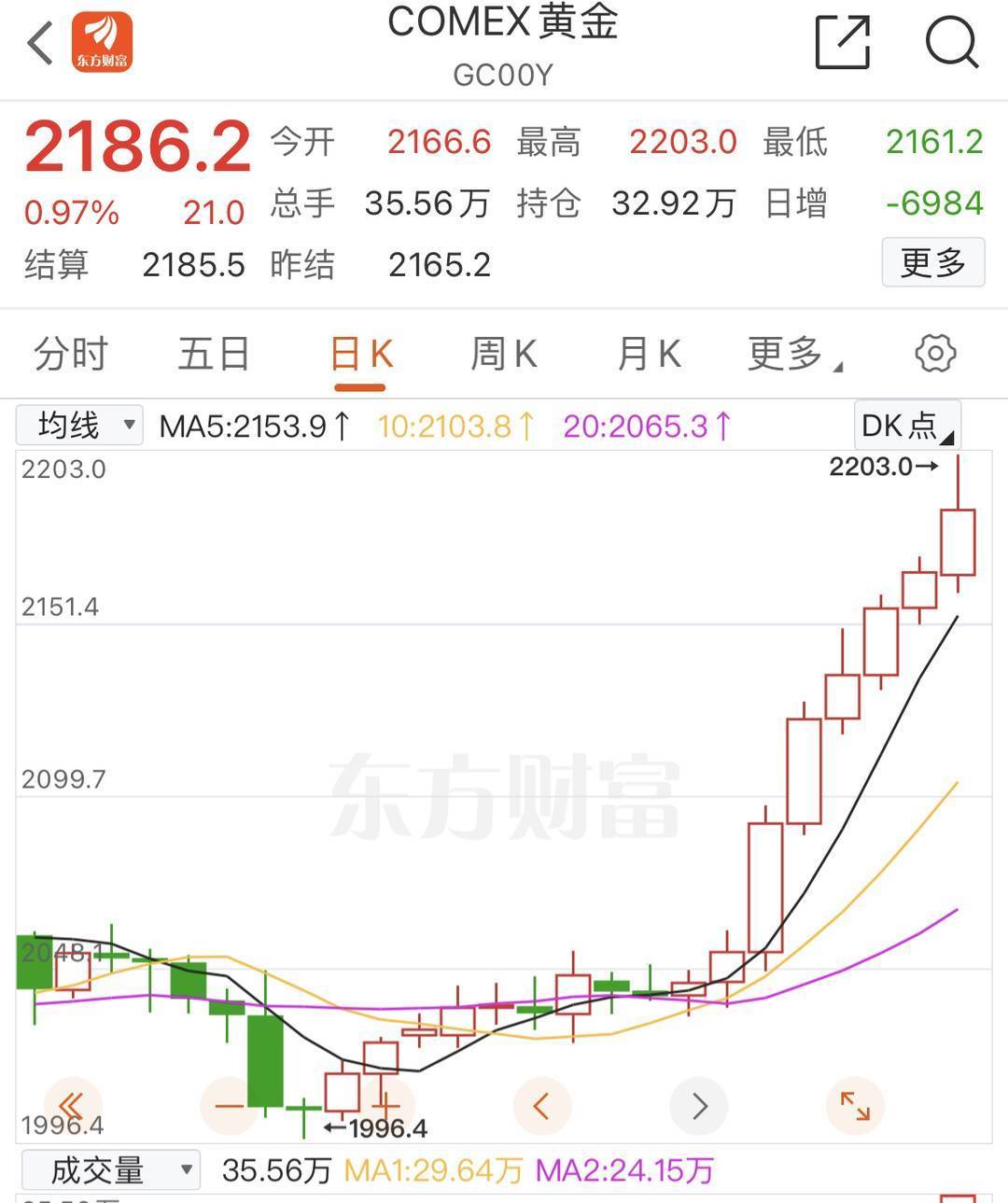Zoom in the chart with plus button

coord(385,1106)
